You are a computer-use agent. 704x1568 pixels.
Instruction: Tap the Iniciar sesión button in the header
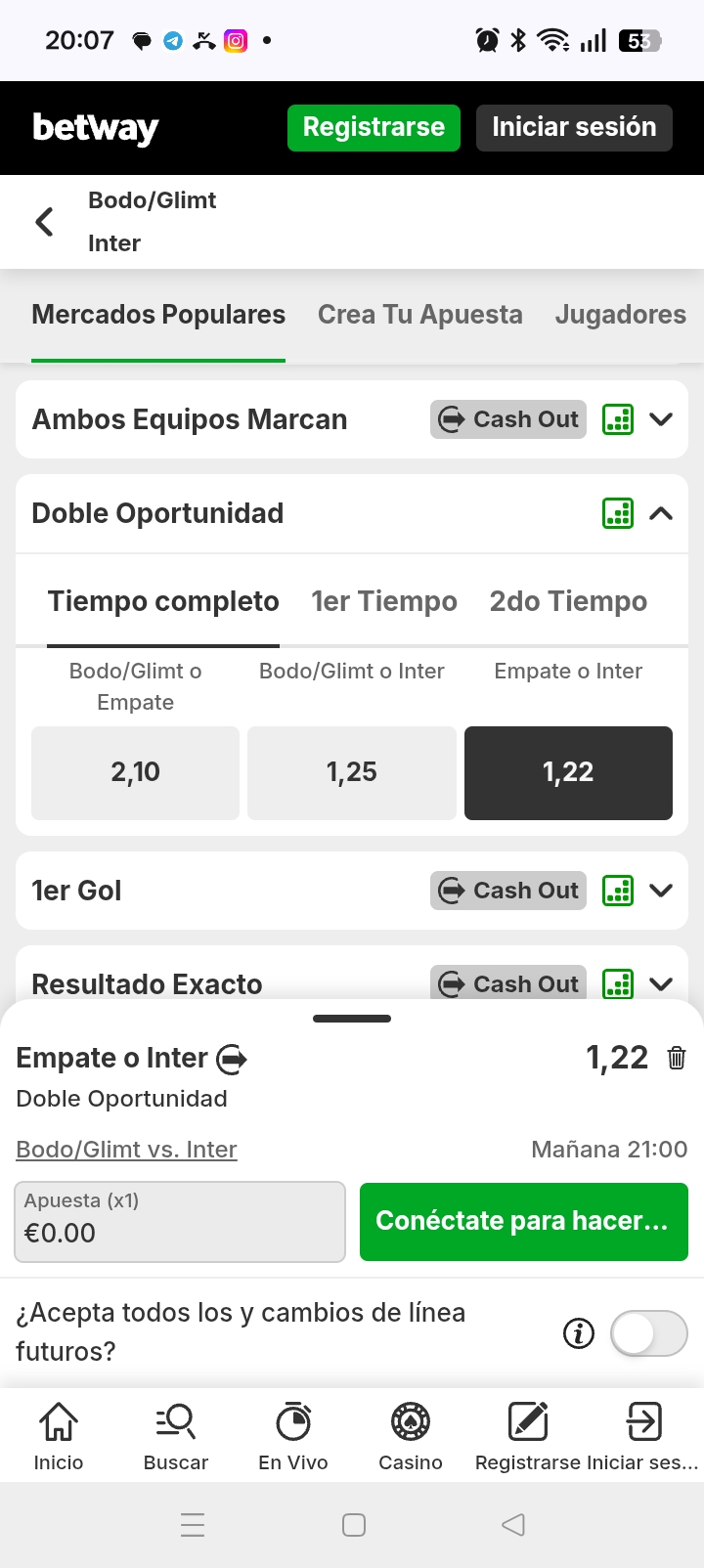coord(574,128)
